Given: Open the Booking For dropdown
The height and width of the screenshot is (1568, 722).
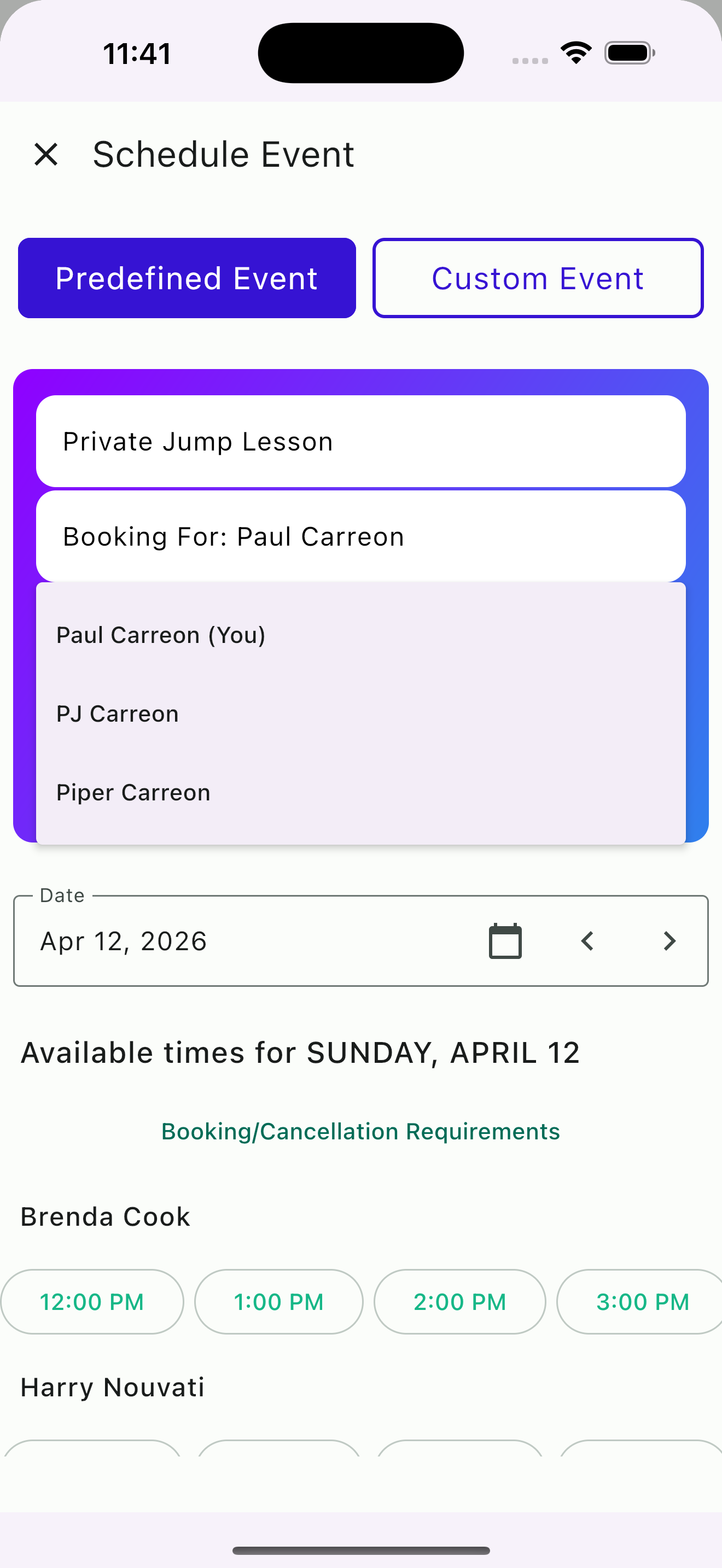Looking at the screenshot, I should 361,536.
